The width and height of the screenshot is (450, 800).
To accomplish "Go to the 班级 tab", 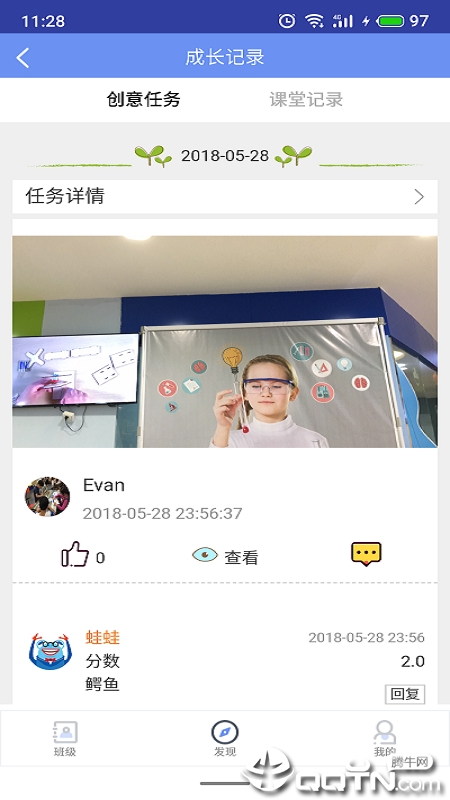I will (x=65, y=738).
